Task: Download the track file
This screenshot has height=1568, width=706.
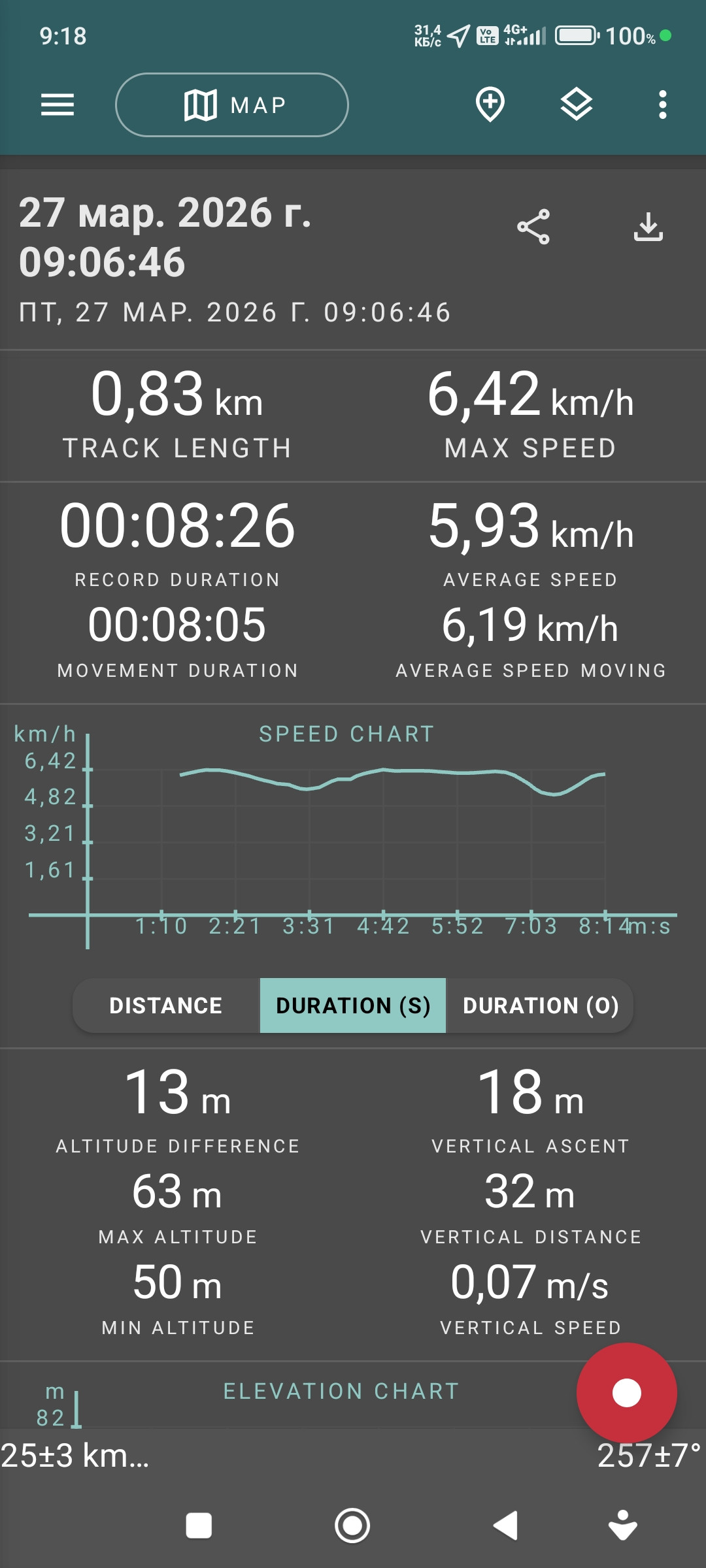Action: pyautogui.click(x=648, y=227)
